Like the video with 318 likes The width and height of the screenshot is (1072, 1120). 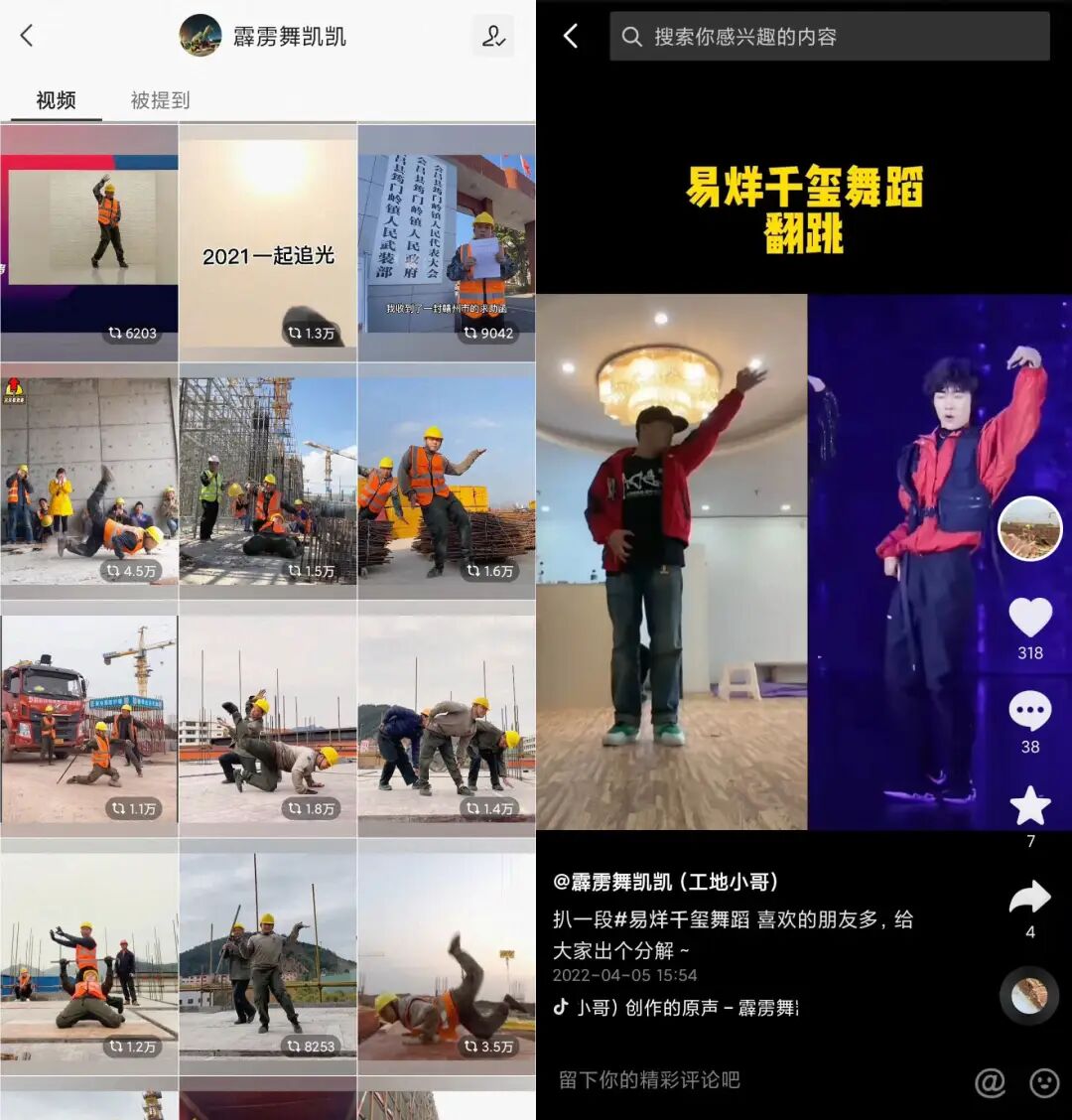pos(1030,618)
